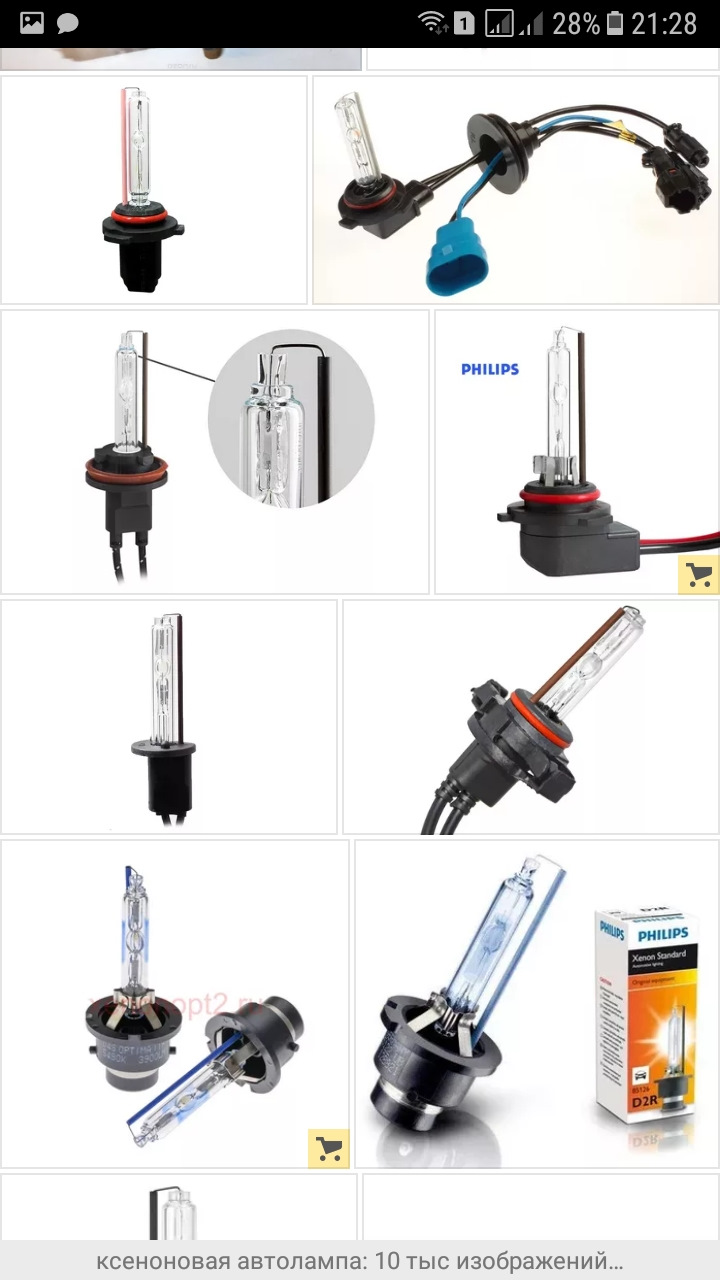
Task: Open the bulb with blue connector wiring
Action: click(x=515, y=190)
